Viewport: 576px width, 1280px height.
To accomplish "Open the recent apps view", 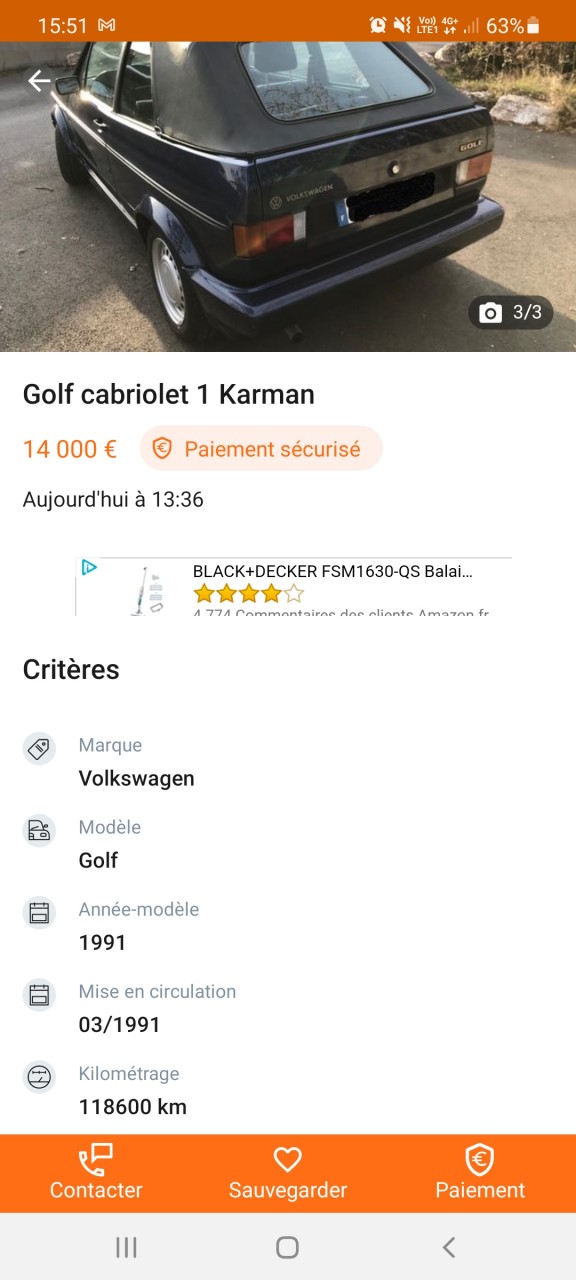I will point(126,1247).
